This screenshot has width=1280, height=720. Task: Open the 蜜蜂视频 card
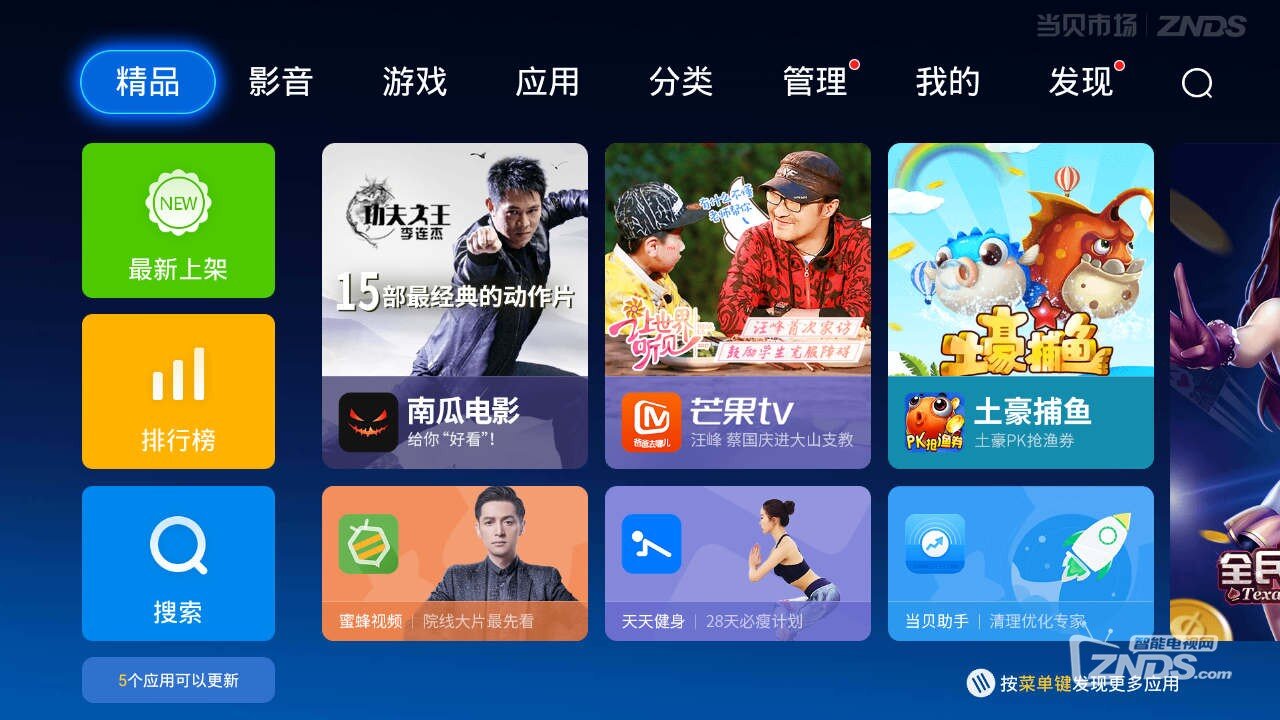[455, 563]
